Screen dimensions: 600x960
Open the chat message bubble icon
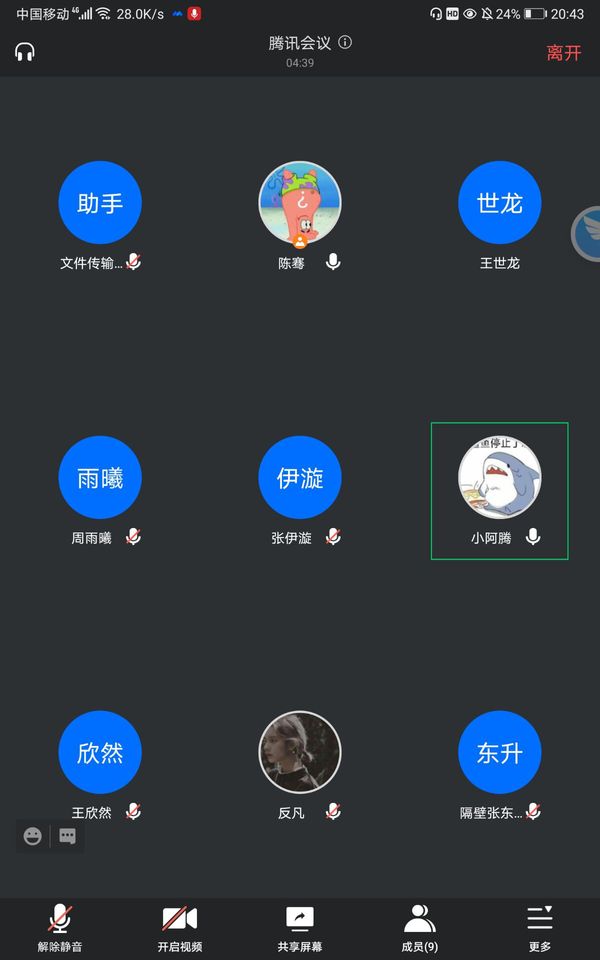67,836
